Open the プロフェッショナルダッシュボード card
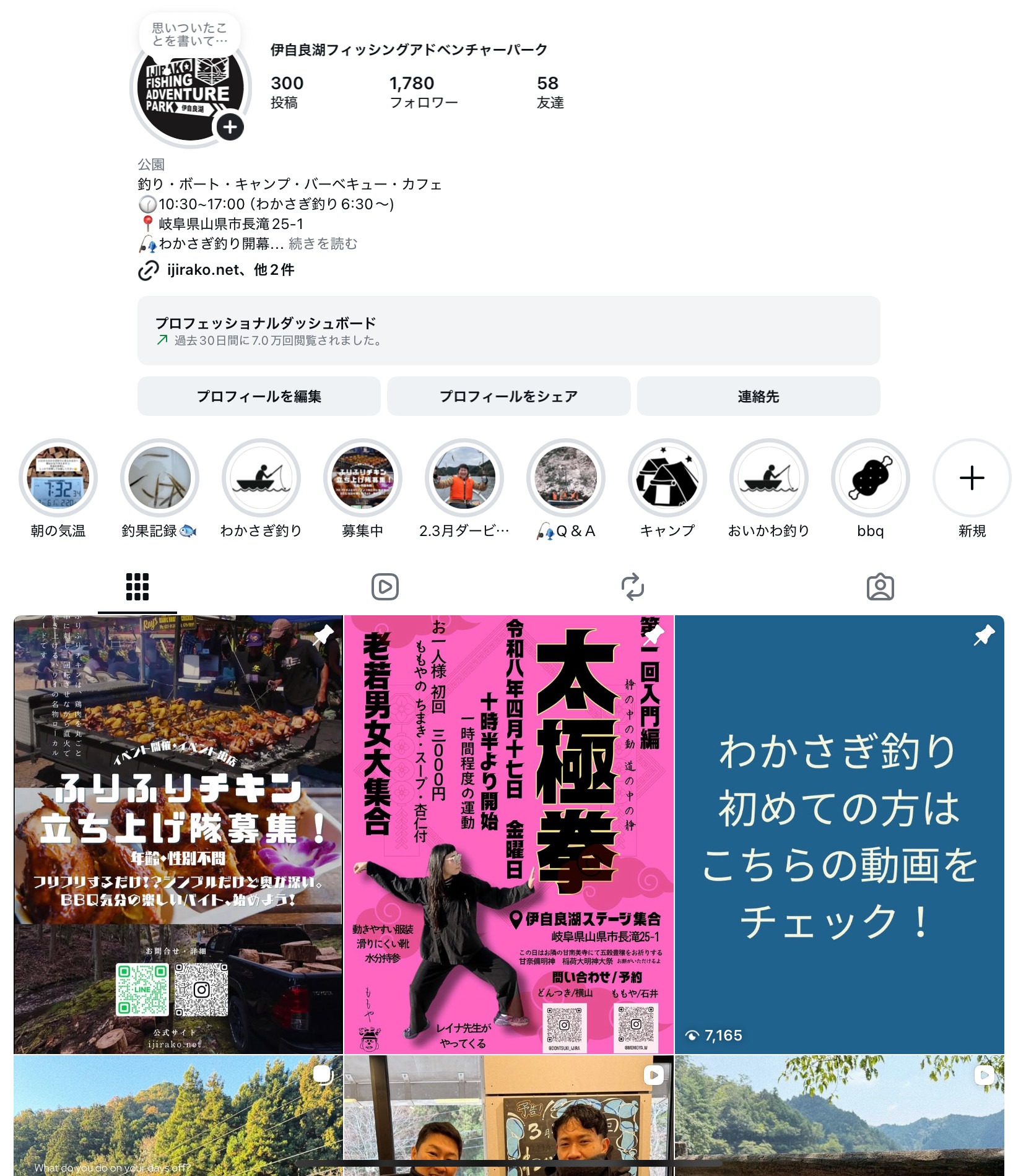This screenshot has width=1013, height=1176. (x=508, y=331)
